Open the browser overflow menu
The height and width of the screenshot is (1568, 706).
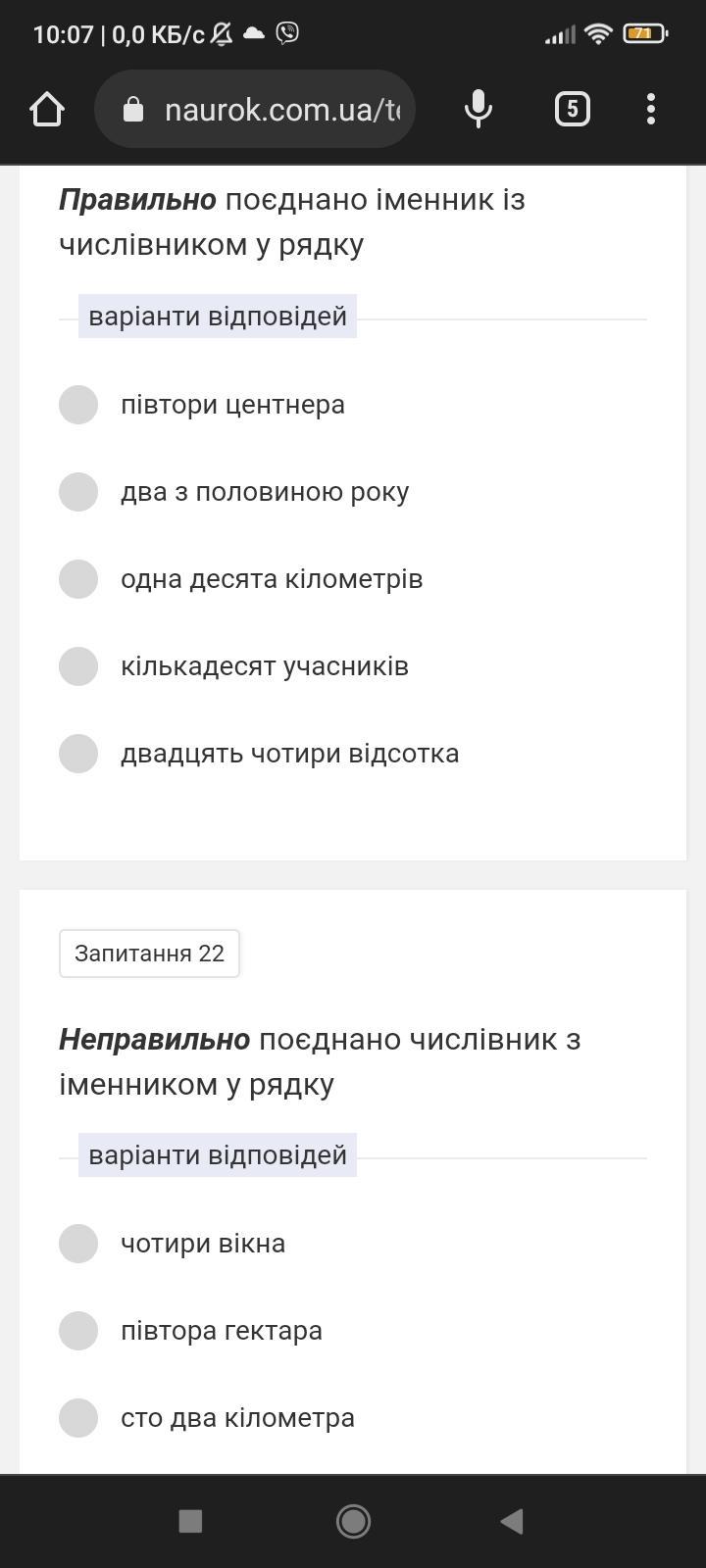point(651,109)
